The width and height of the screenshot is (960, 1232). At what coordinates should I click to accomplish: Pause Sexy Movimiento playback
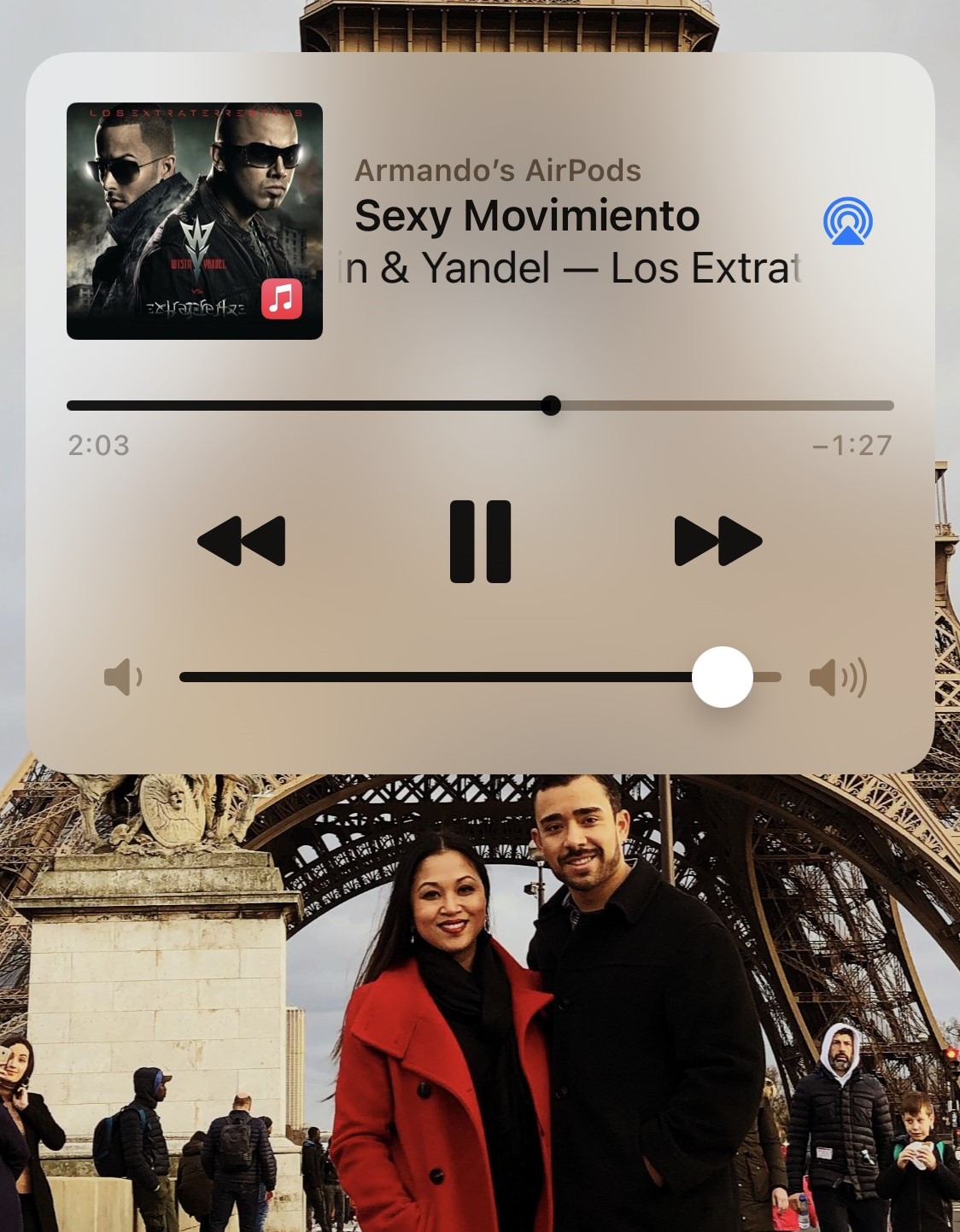[480, 541]
